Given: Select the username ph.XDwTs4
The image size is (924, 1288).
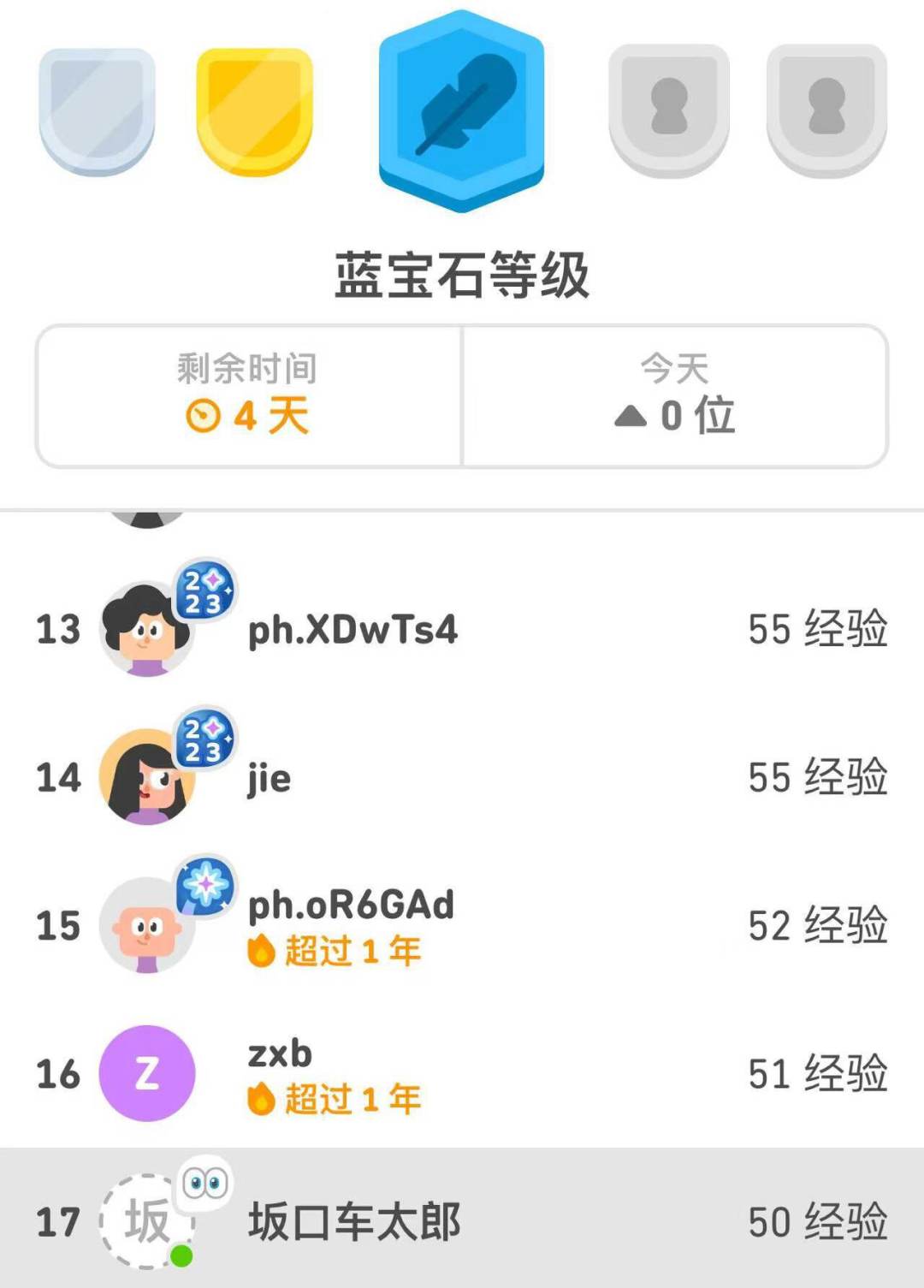Looking at the screenshot, I should [x=352, y=631].
